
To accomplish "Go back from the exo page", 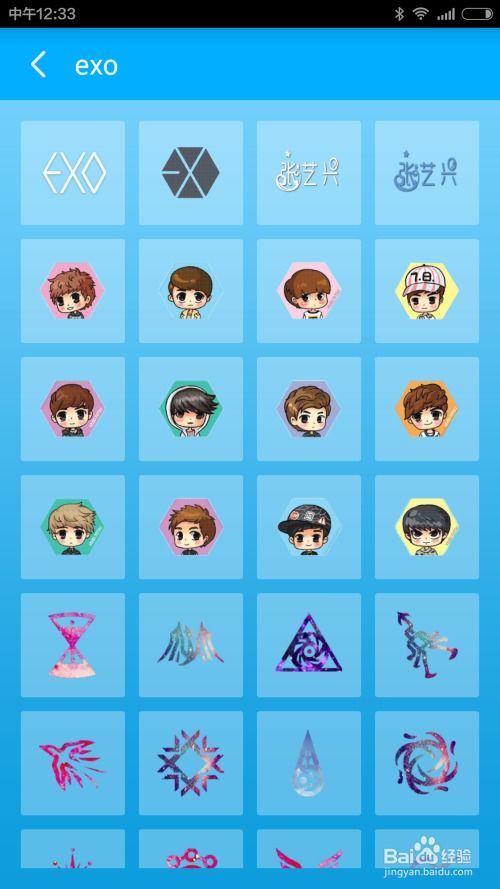I will click(39, 65).
